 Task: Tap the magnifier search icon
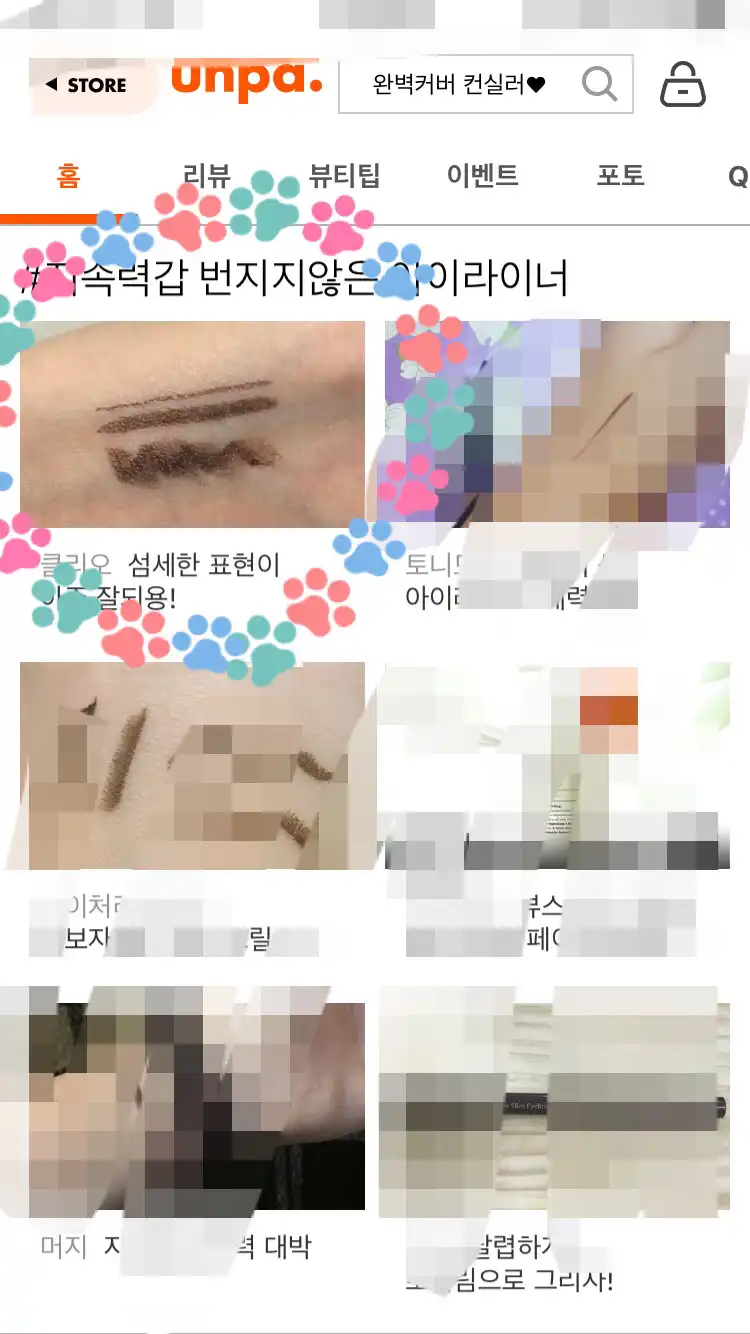tap(599, 85)
